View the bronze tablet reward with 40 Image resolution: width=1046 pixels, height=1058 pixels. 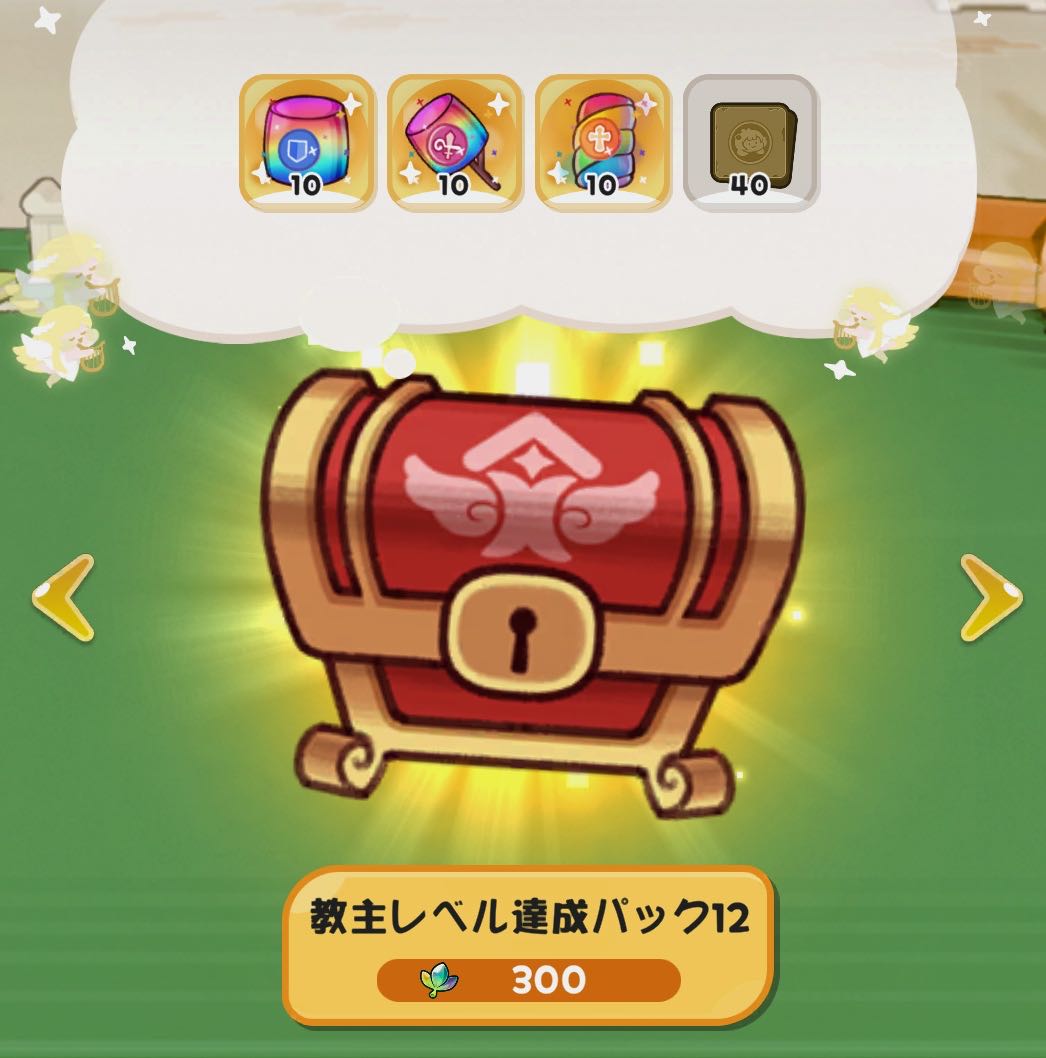pos(750,142)
